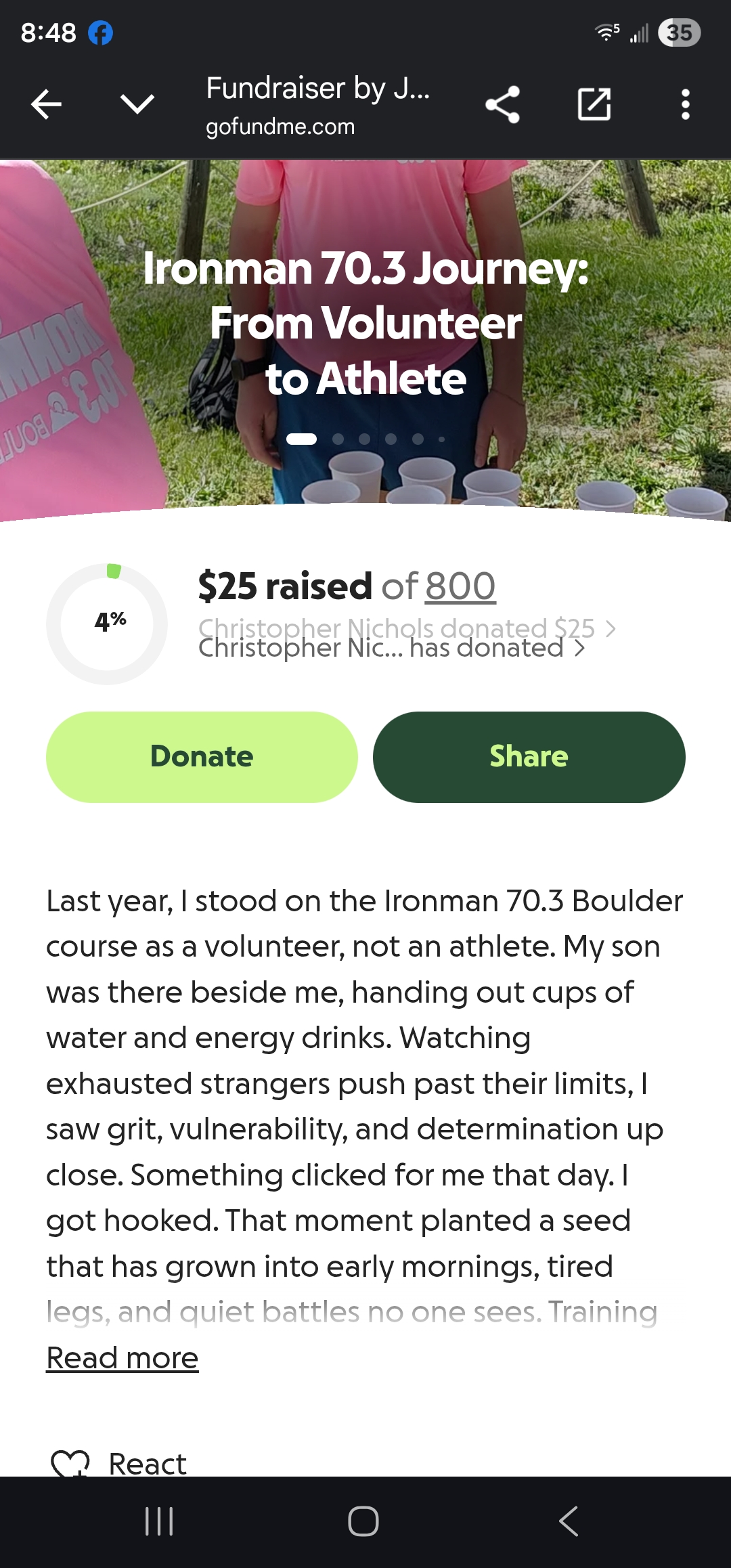Expand the story with Read more
731x1568 pixels.
122,1358
